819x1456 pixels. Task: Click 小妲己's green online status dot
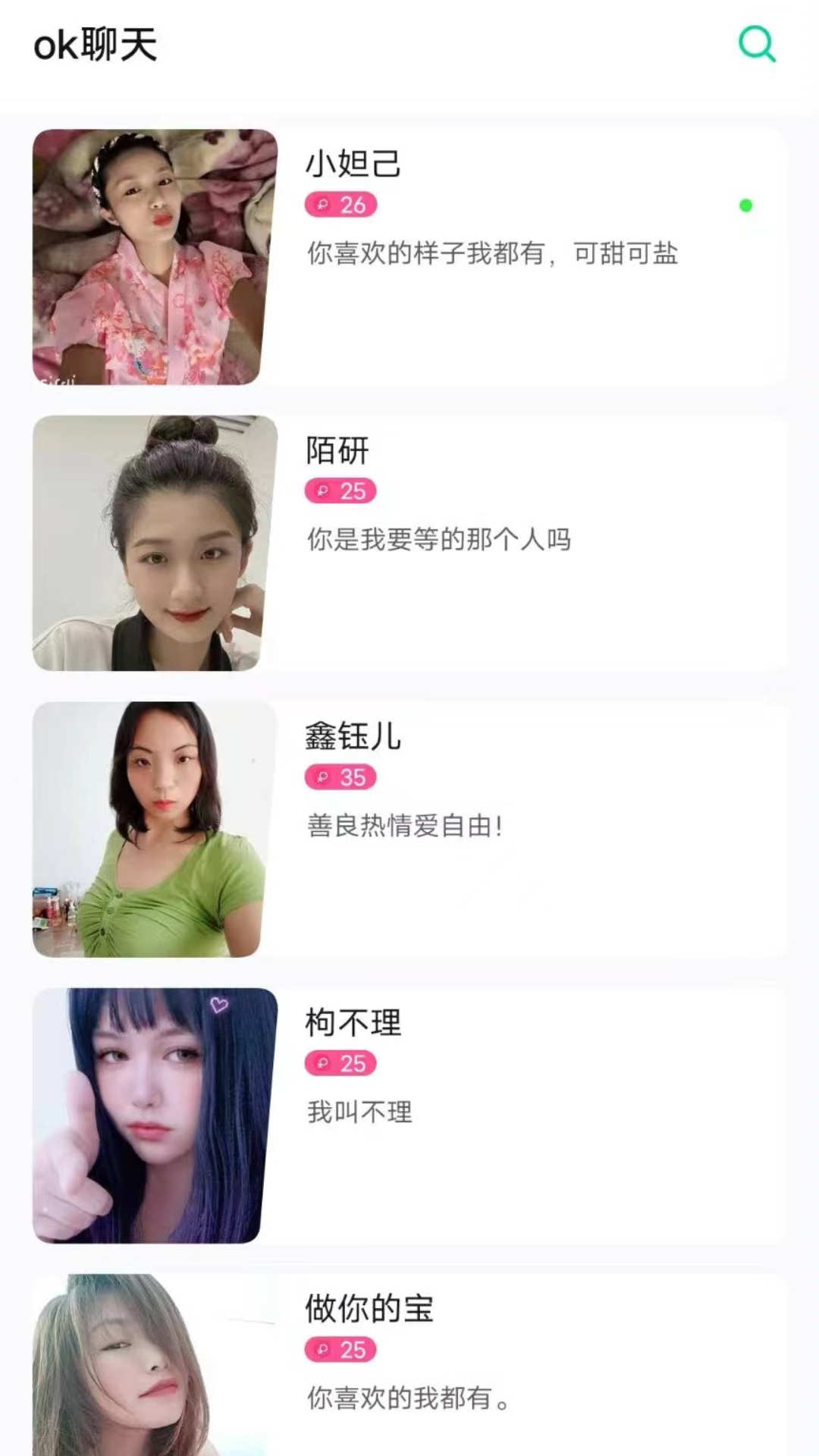(746, 206)
